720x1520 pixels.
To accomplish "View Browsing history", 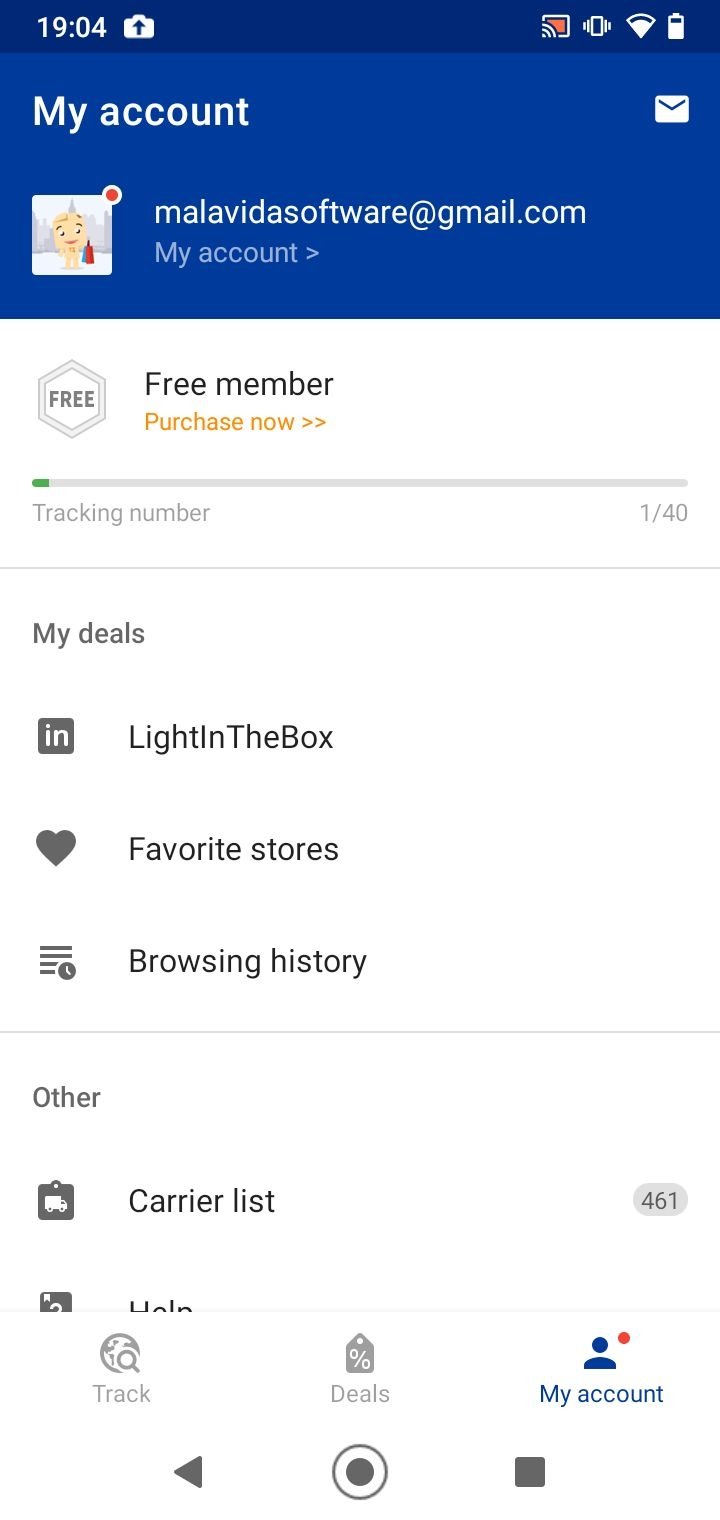I will (360, 961).
